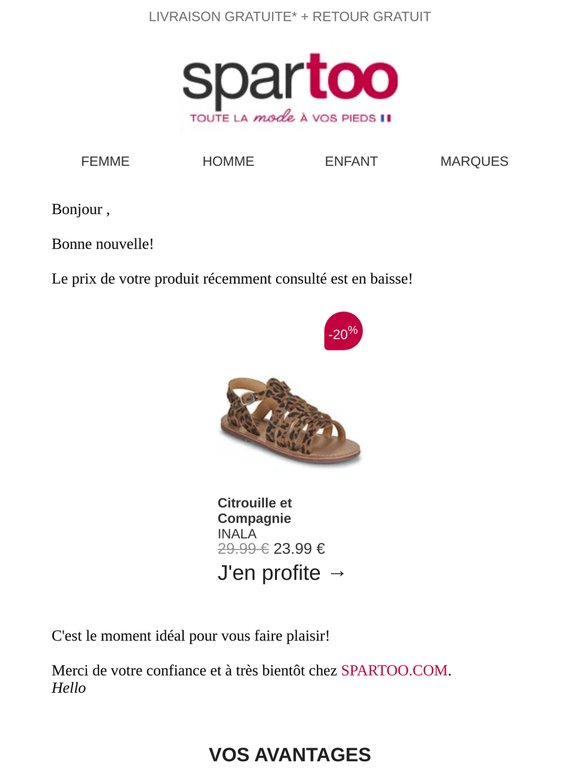Open the FEMME category link
The width and height of the screenshot is (580, 774).
click(x=105, y=161)
